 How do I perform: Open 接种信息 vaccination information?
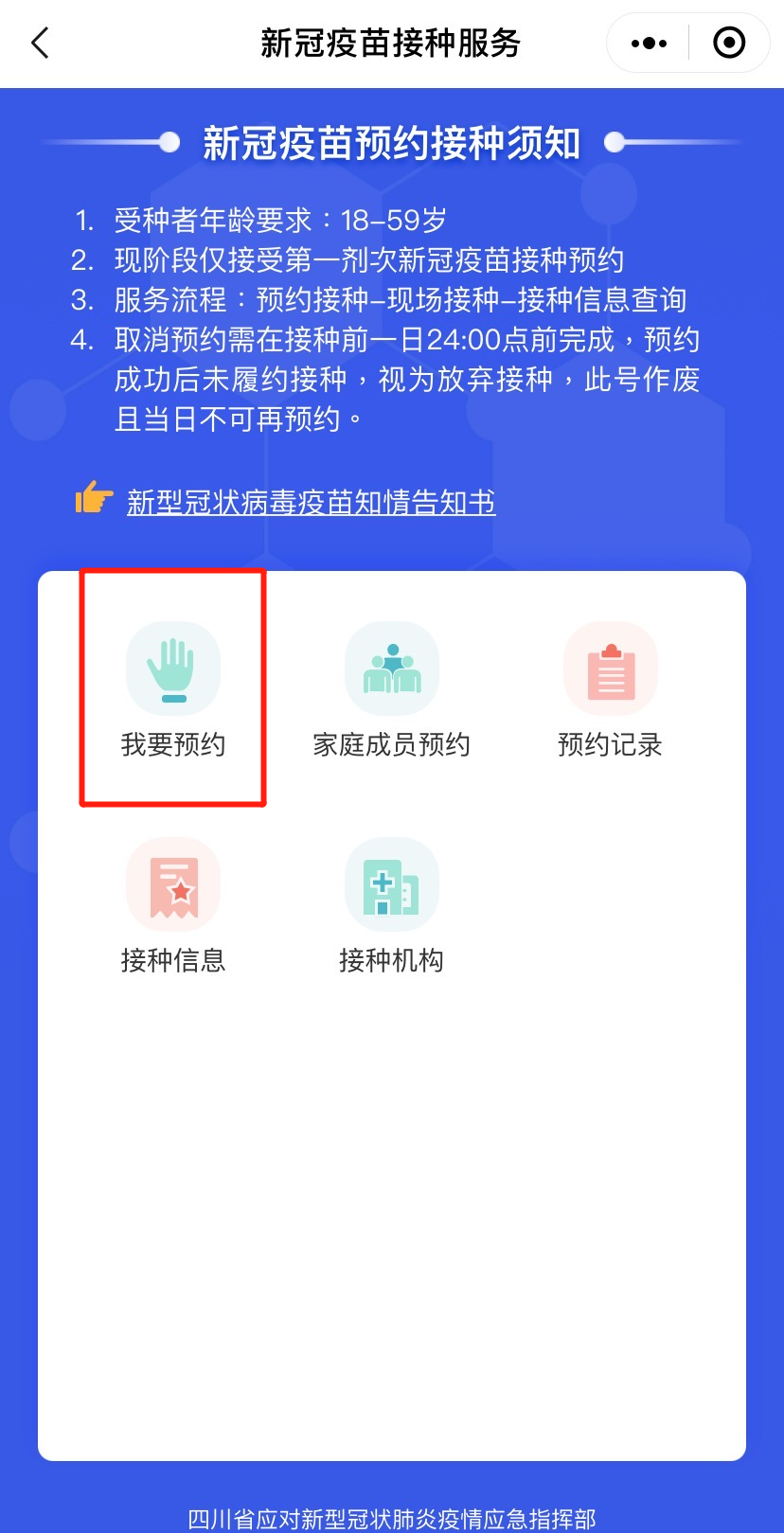pos(173,905)
